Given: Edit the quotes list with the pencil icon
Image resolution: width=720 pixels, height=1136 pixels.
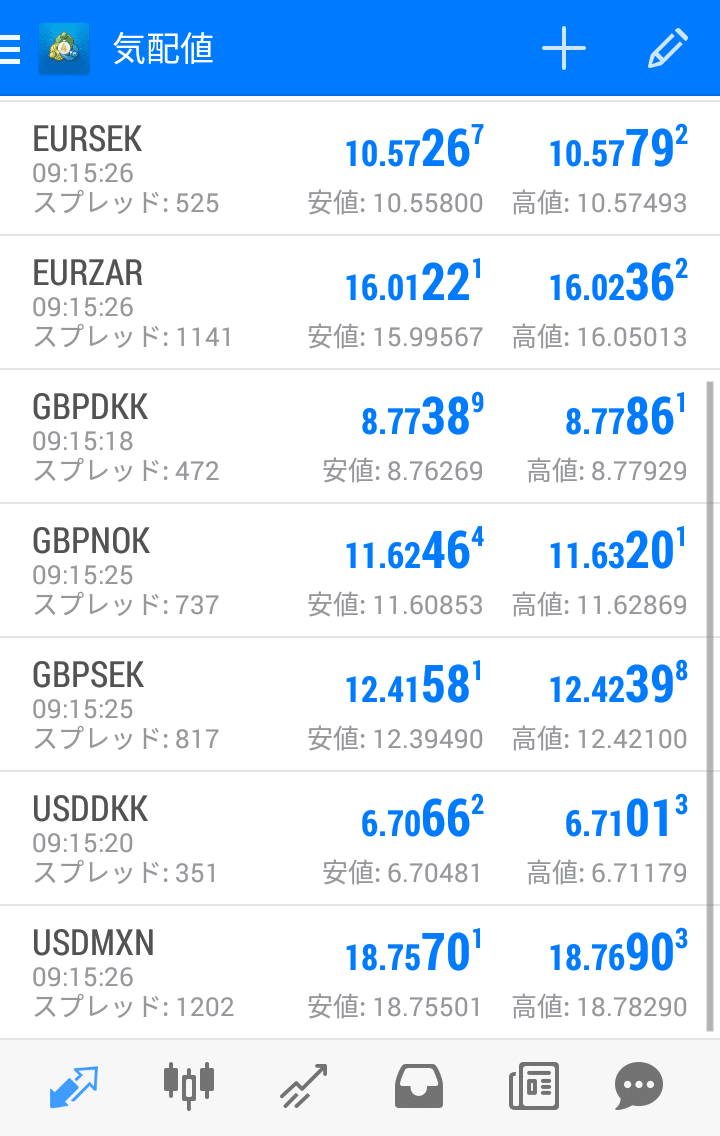Looking at the screenshot, I should tap(668, 49).
